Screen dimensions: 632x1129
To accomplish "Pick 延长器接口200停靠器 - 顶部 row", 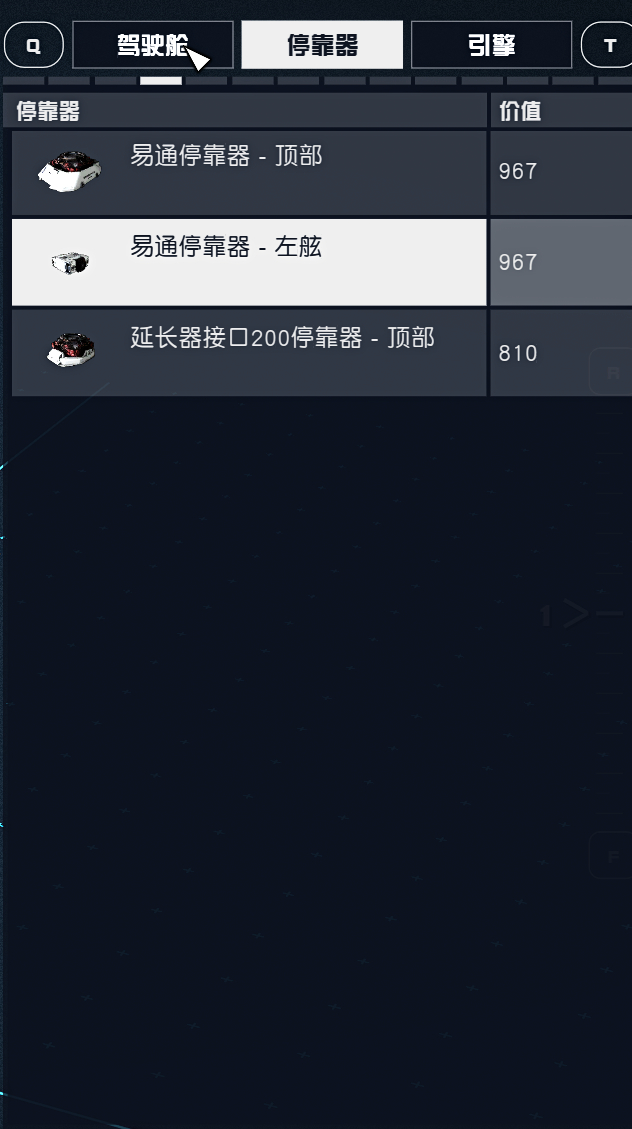I will click(x=249, y=353).
